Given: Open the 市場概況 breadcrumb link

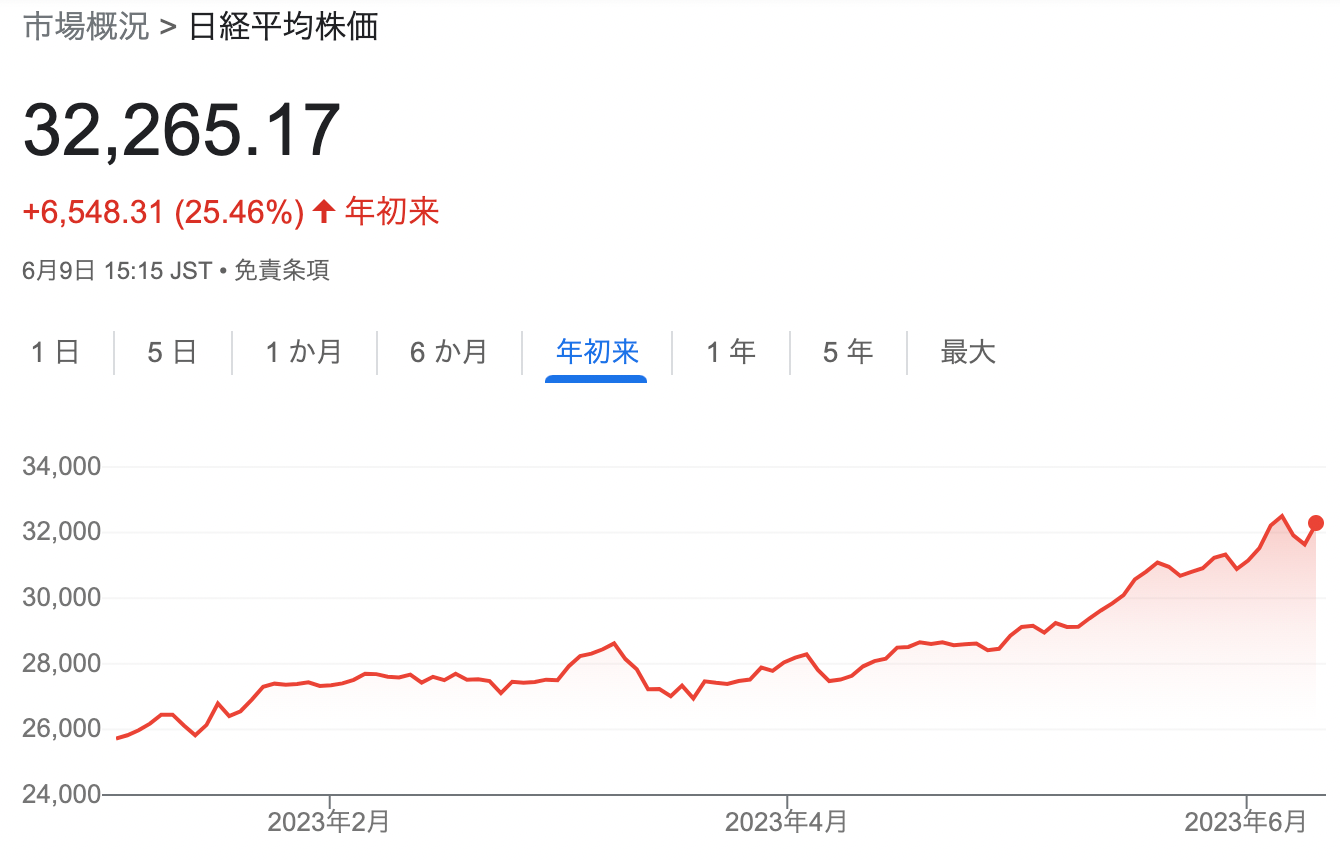Looking at the screenshot, I should 86,27.
